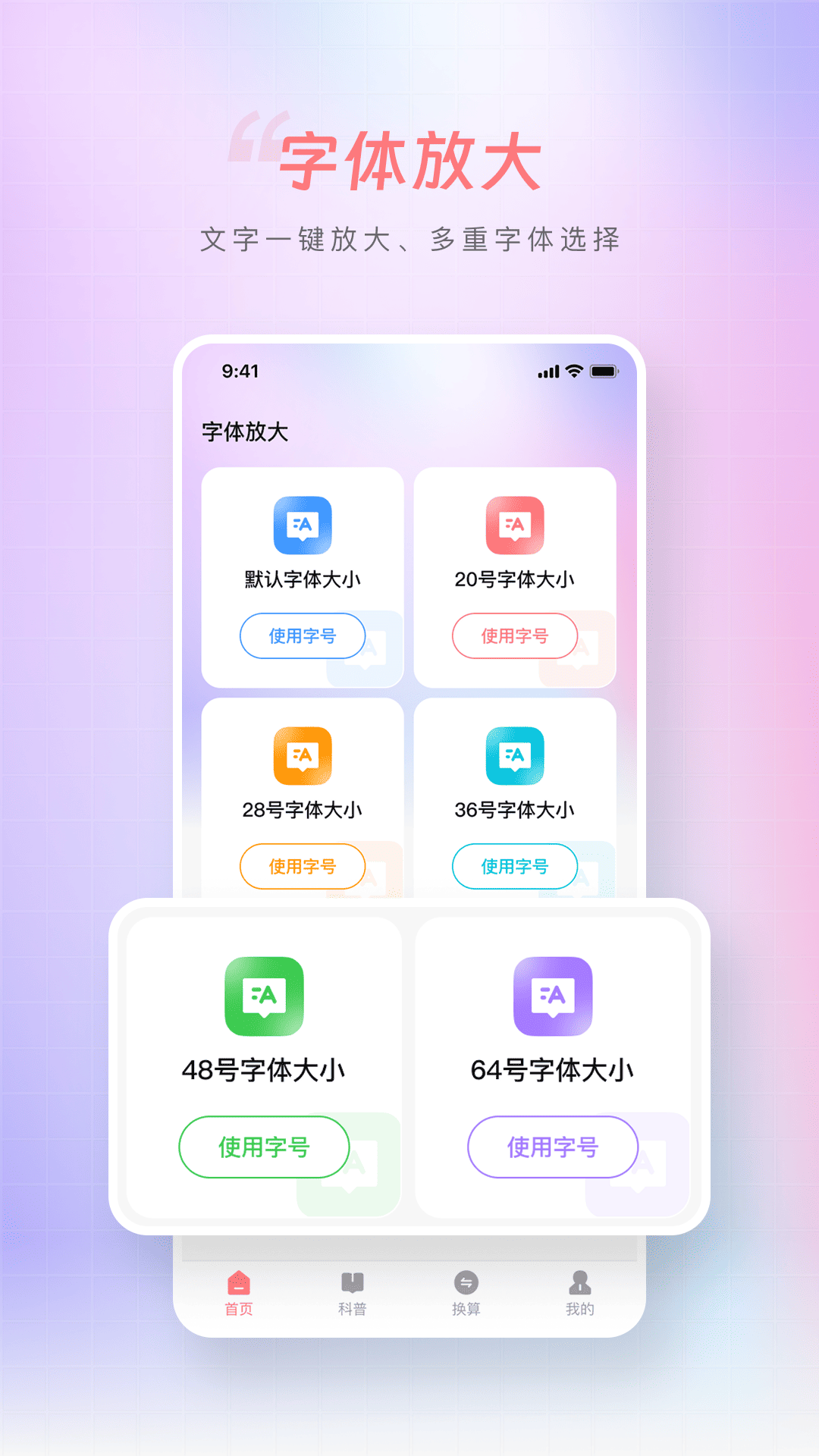The width and height of the screenshot is (819, 1456).
Task: Apply the 48号 size with its 使用字号 button
Action: 264,1147
